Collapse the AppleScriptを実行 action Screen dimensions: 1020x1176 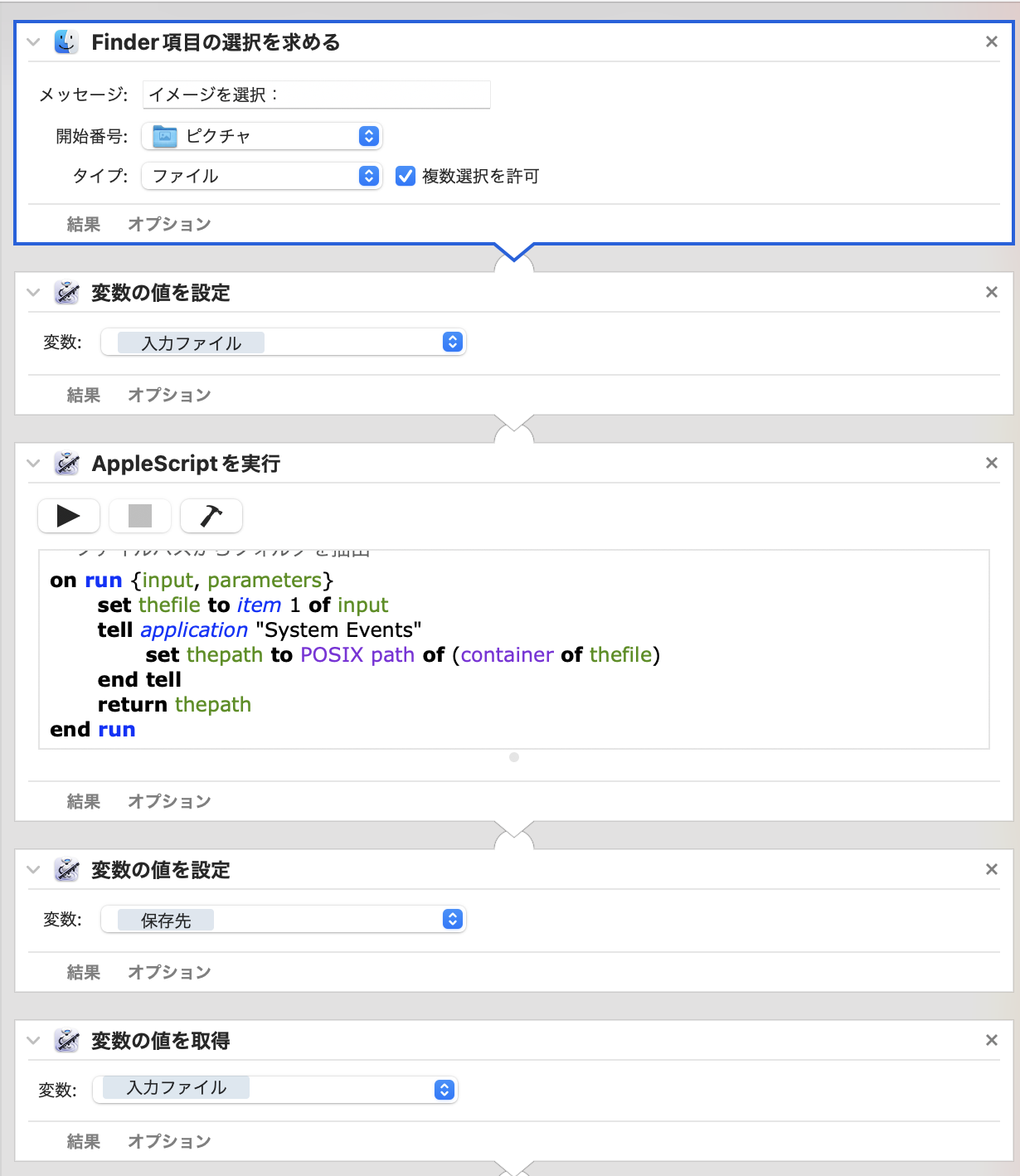33,463
